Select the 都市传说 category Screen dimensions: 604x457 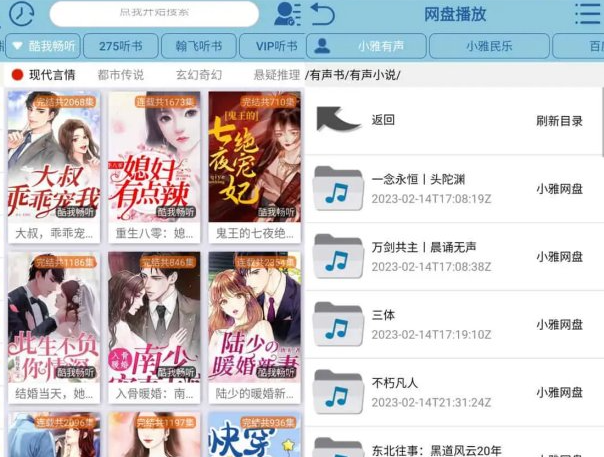click(120, 74)
